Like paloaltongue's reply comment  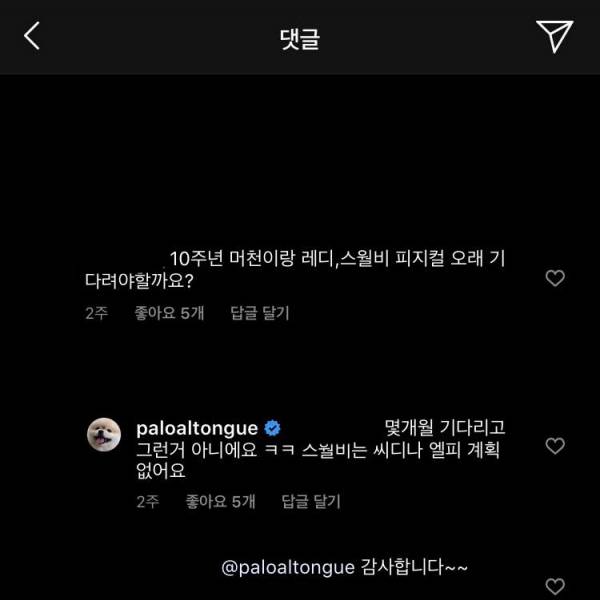[555, 445]
